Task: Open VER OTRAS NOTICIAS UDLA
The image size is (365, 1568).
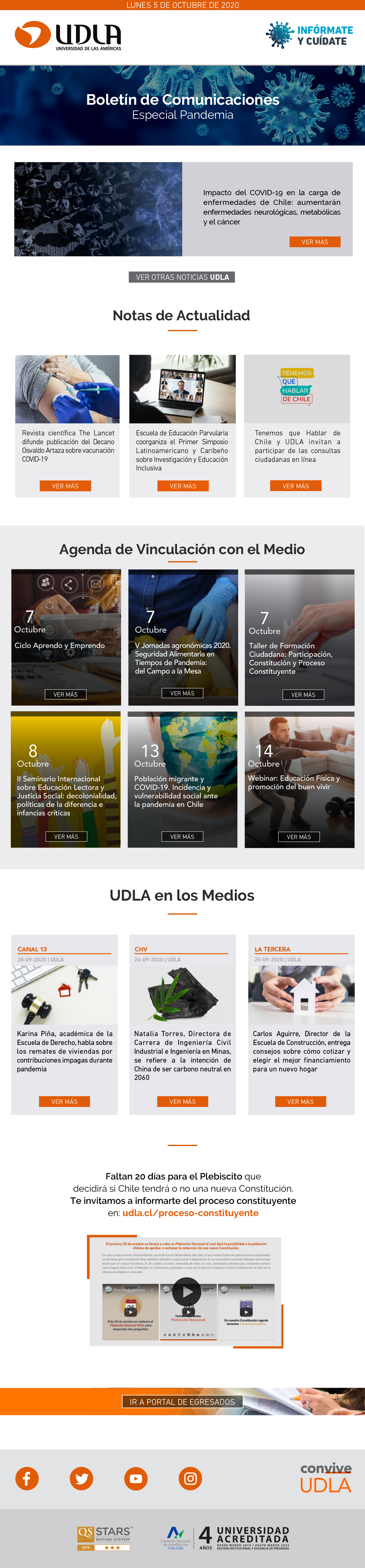Action: [x=182, y=277]
